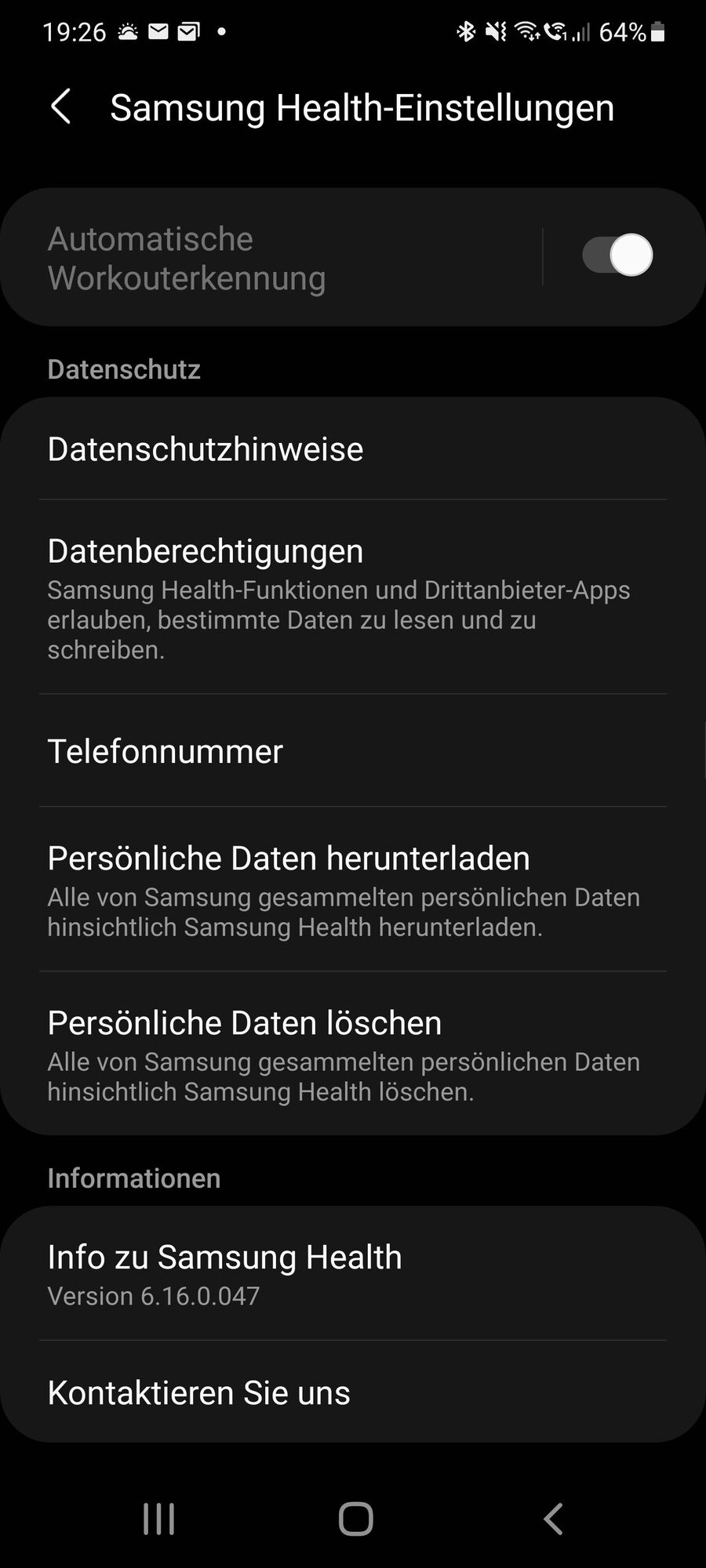
Task: Go back from Samsung Health-Einstellungen
Action: 61,107
